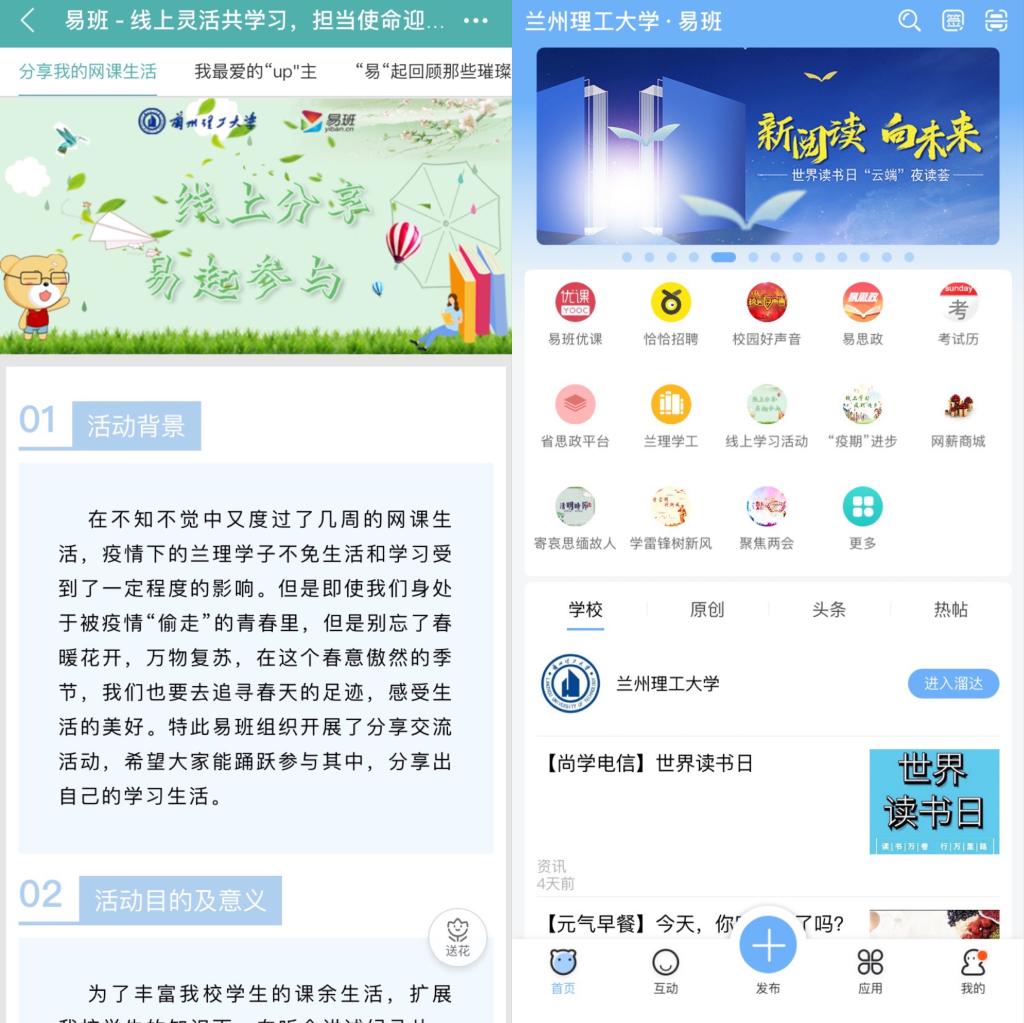Open 网薪商城
Screen dimensions: 1024x1023
[958, 416]
